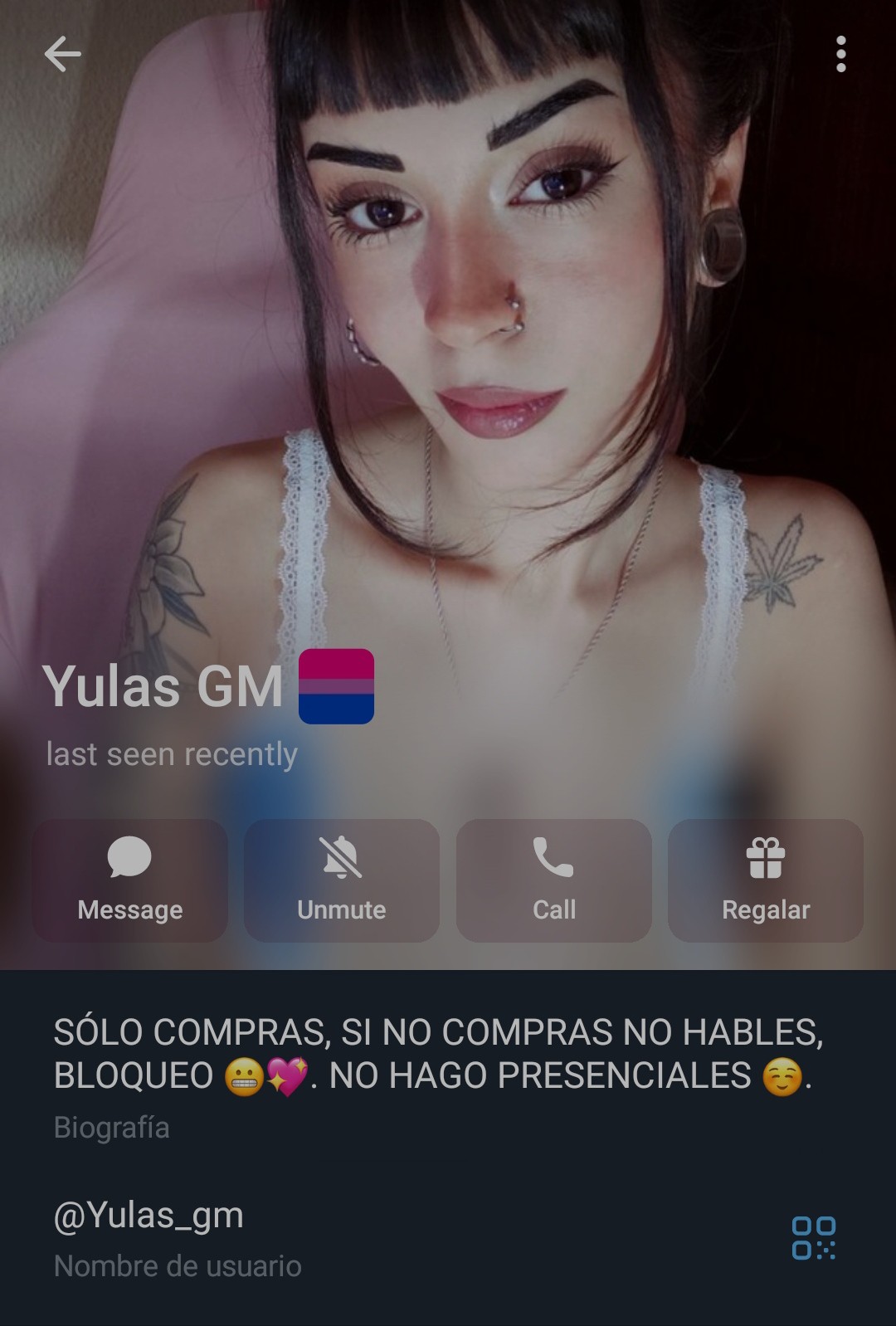The height and width of the screenshot is (1326, 896).
Task: Open the QR code for this username
Action: coord(813,1238)
